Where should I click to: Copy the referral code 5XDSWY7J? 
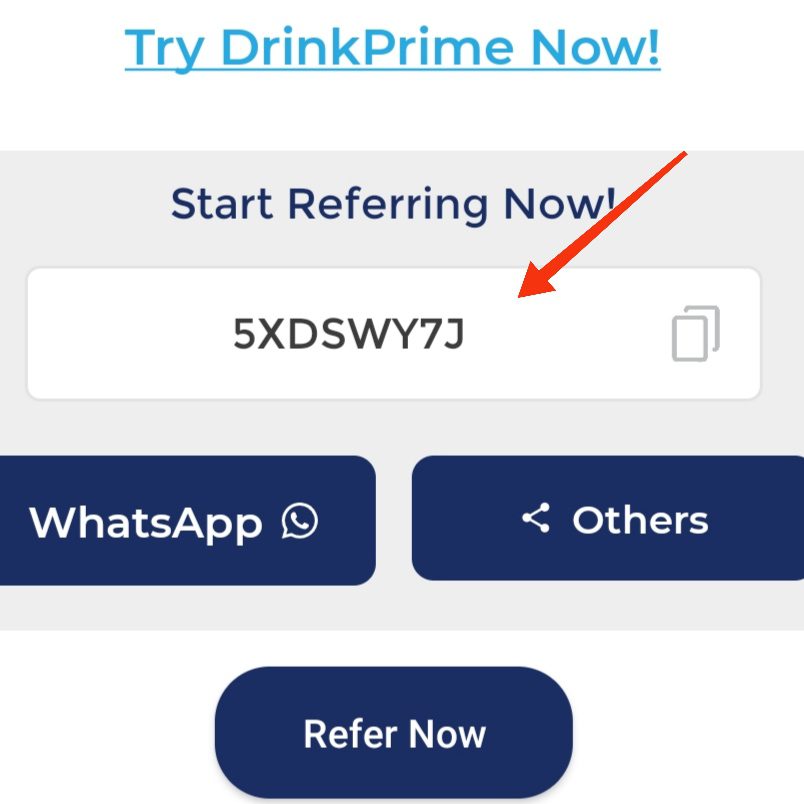click(x=696, y=334)
